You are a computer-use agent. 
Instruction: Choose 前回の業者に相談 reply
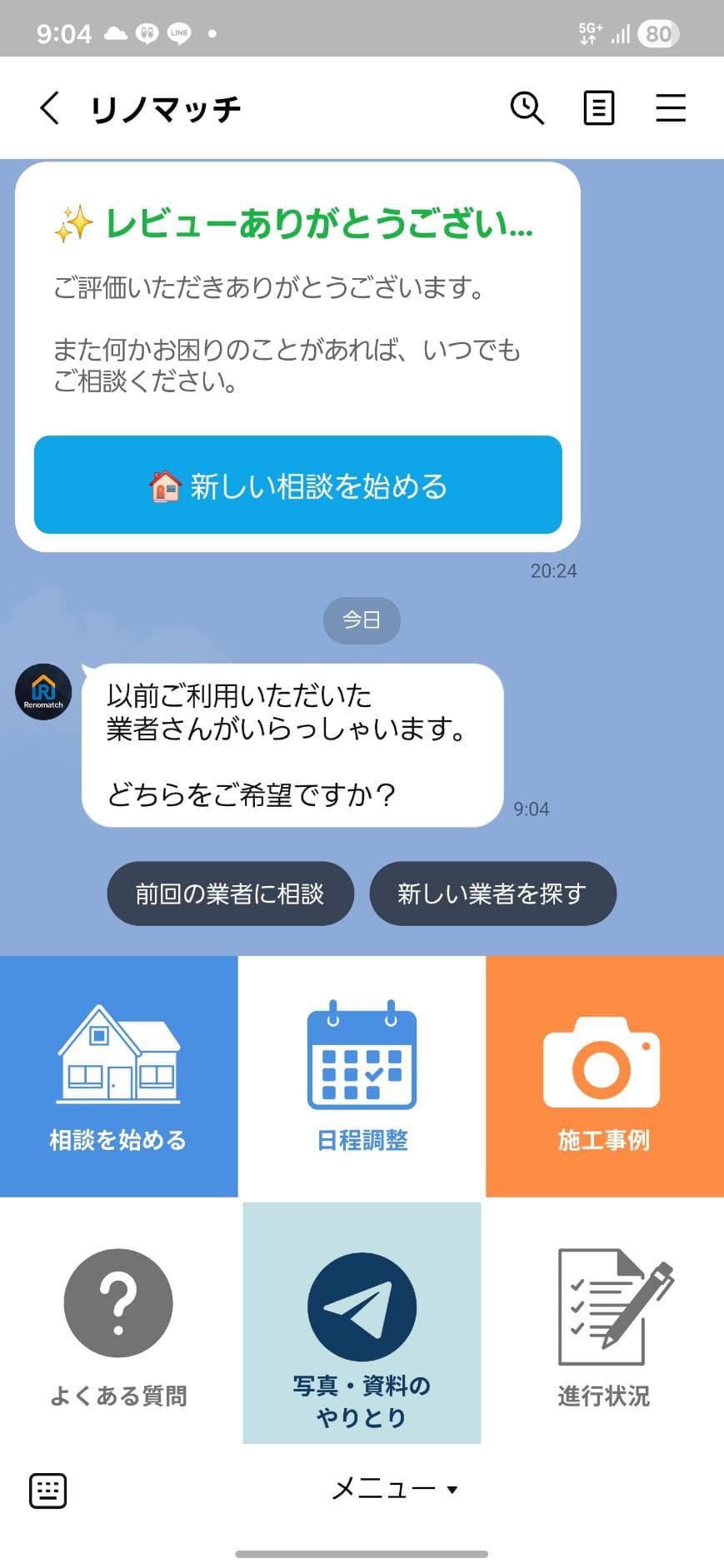pyautogui.click(x=230, y=893)
